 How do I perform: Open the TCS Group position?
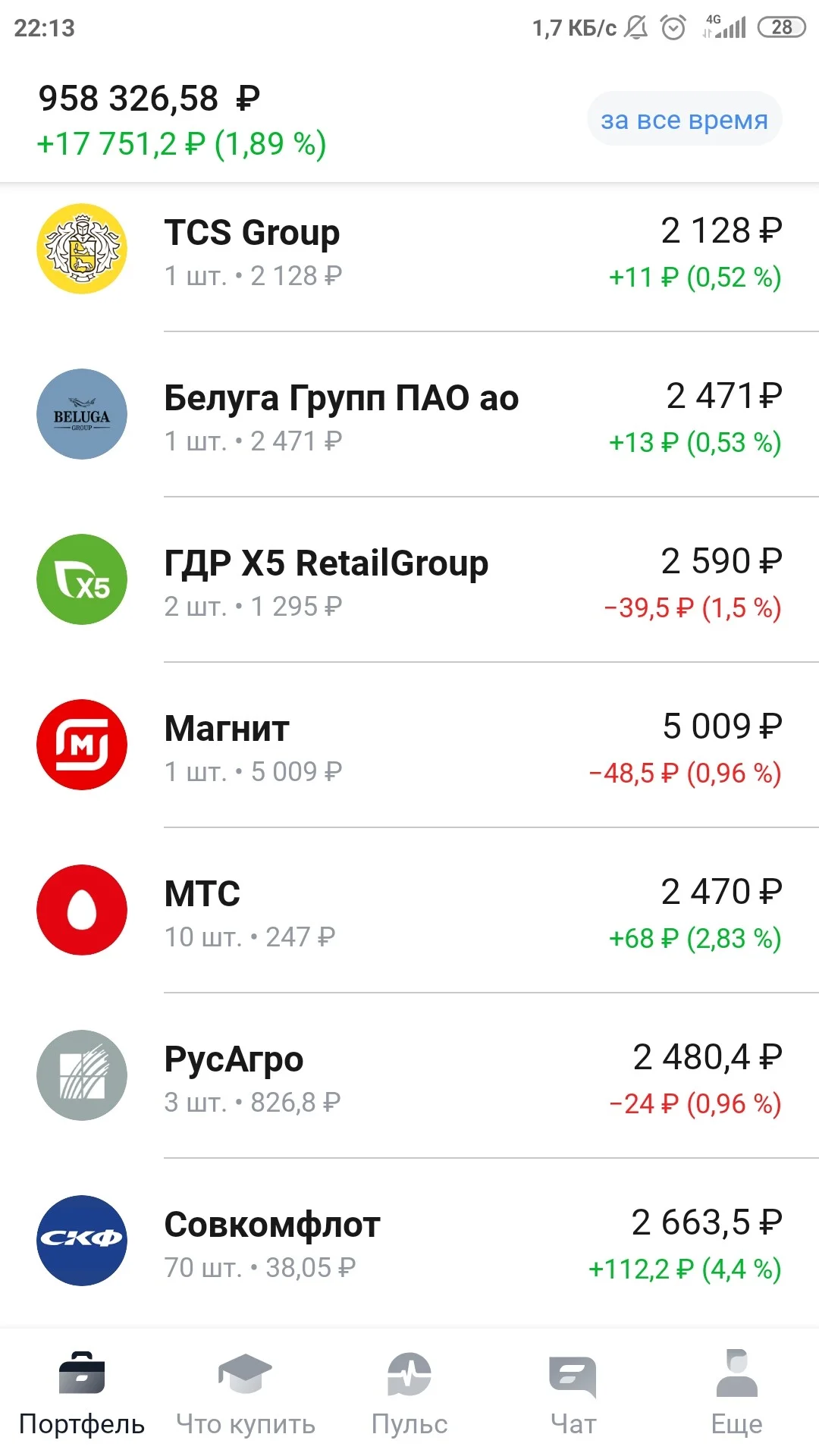click(x=409, y=250)
